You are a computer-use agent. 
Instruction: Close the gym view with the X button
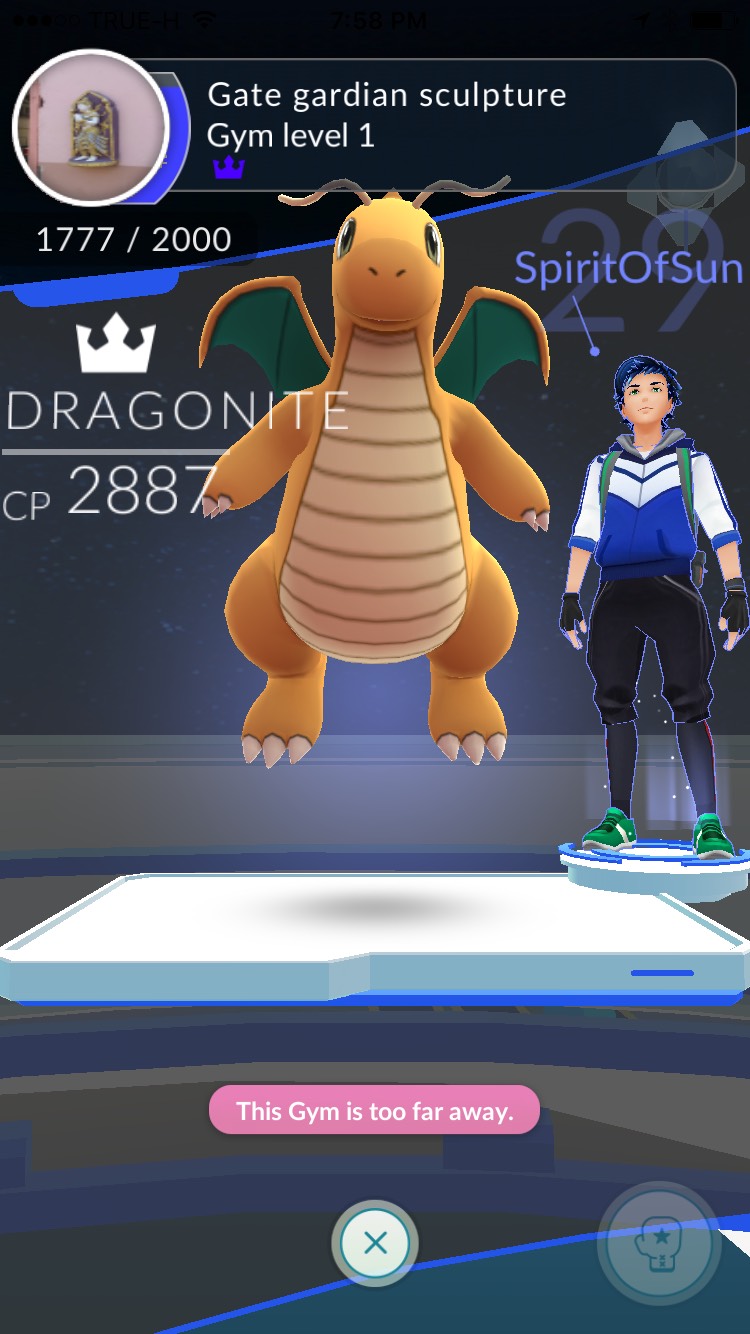pyautogui.click(x=375, y=1243)
